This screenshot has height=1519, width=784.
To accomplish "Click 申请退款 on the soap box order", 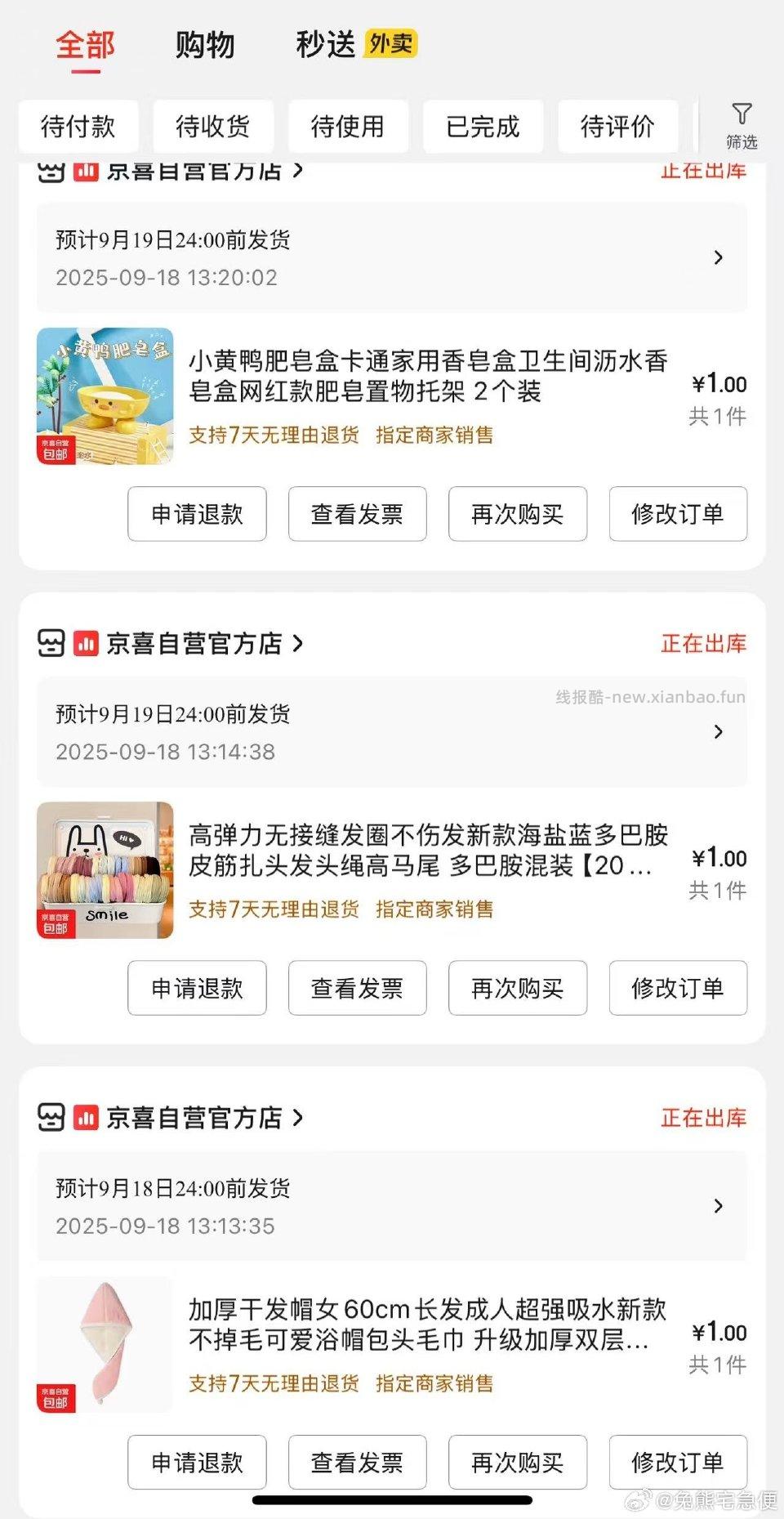I will pyautogui.click(x=197, y=514).
